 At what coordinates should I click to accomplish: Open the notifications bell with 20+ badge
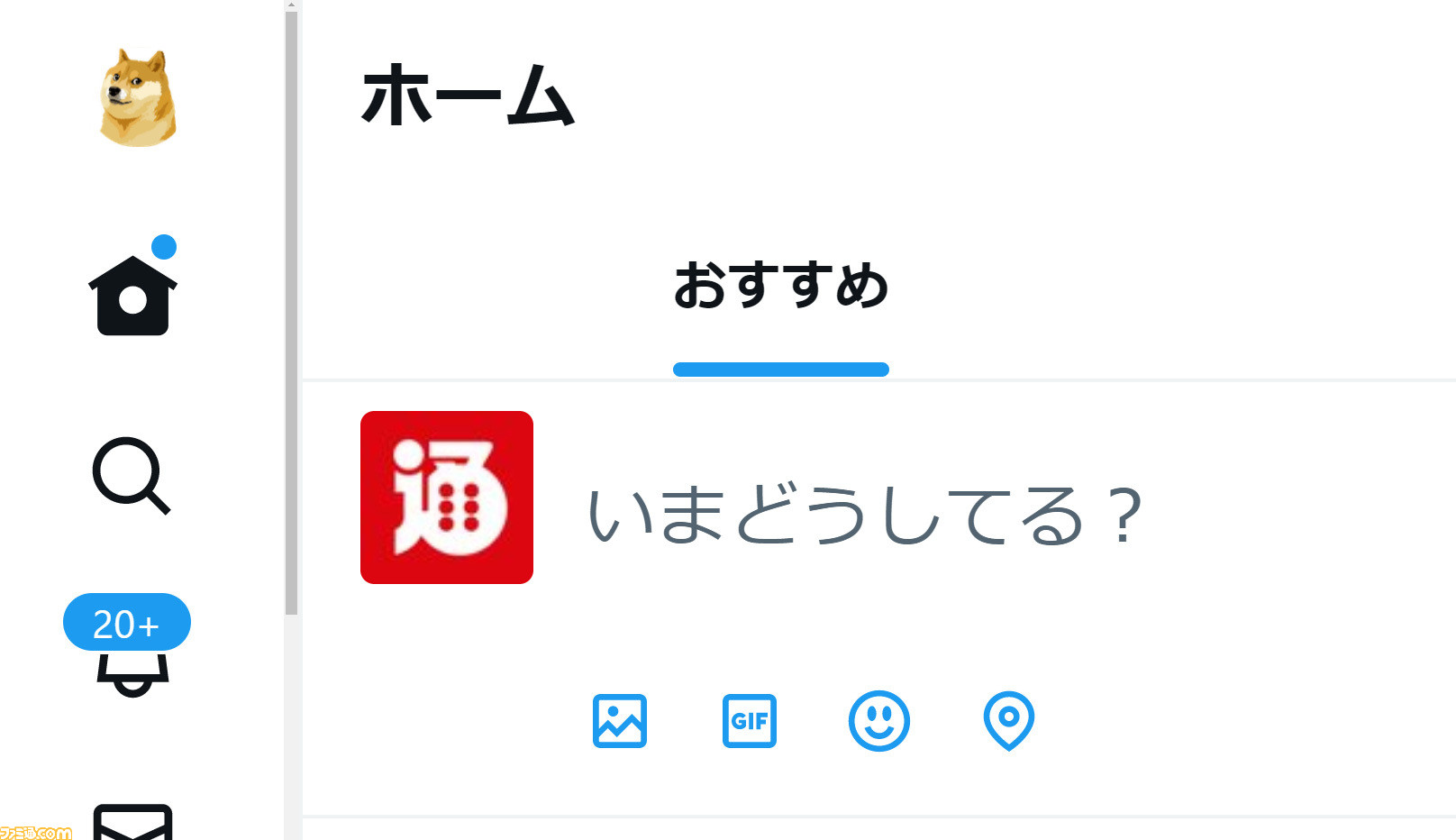pos(132,658)
